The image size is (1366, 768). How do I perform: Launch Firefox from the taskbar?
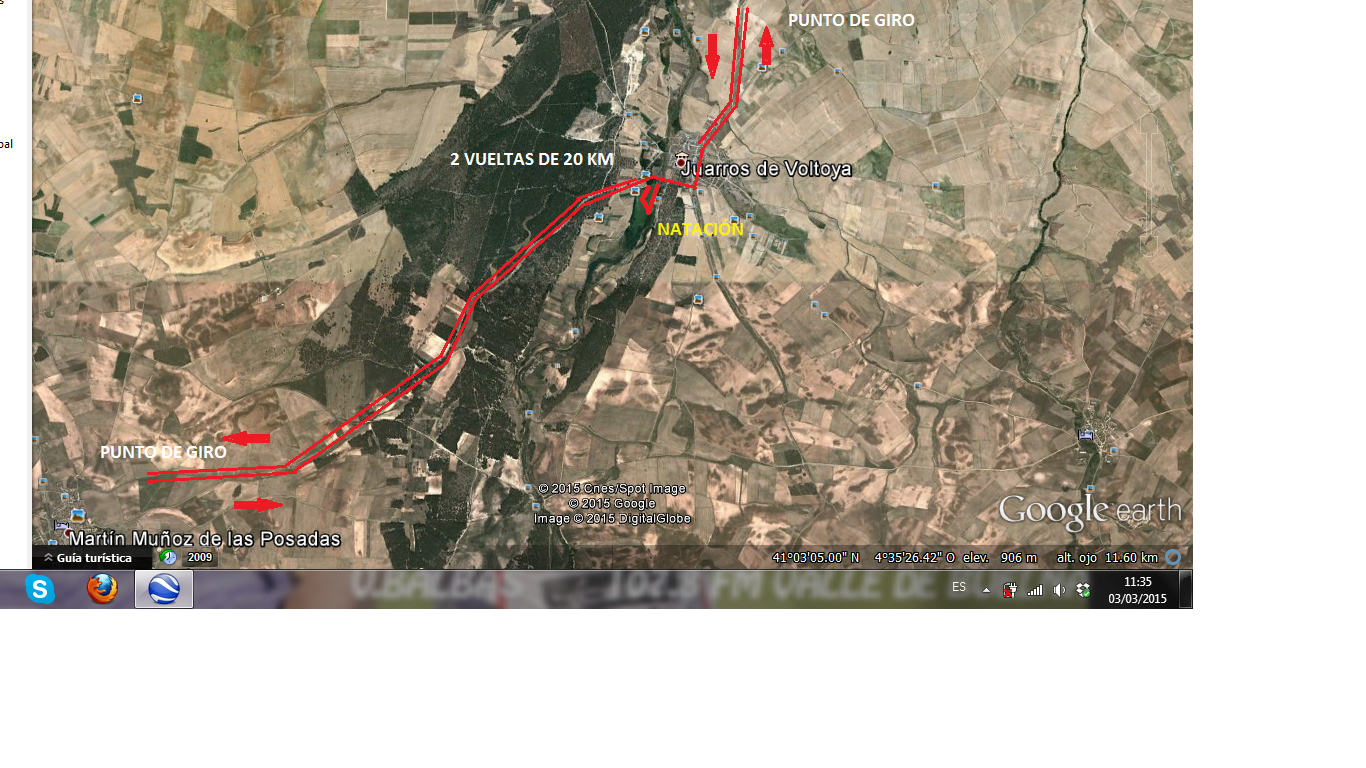(x=102, y=590)
